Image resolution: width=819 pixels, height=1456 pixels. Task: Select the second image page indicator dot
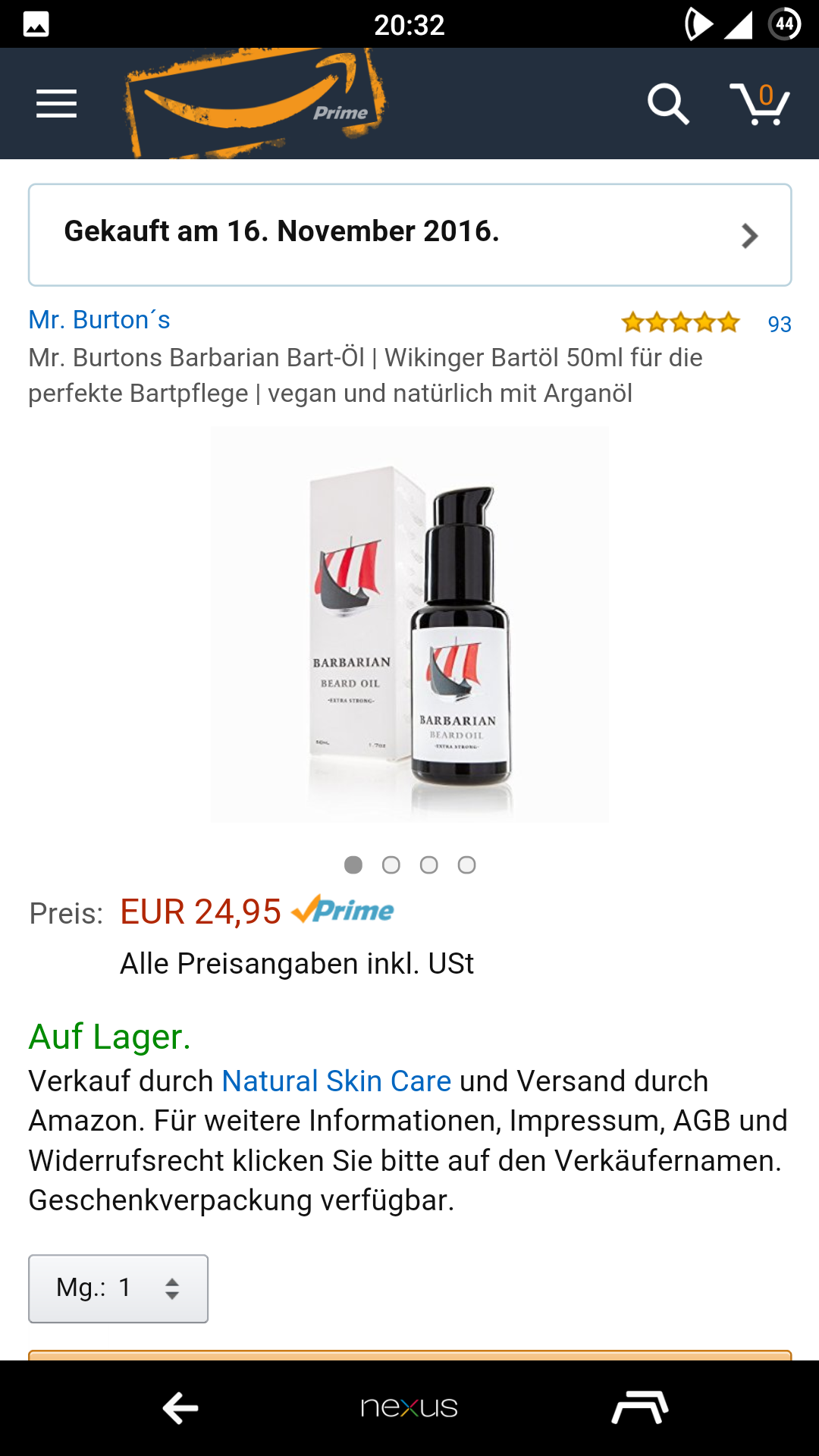click(391, 865)
